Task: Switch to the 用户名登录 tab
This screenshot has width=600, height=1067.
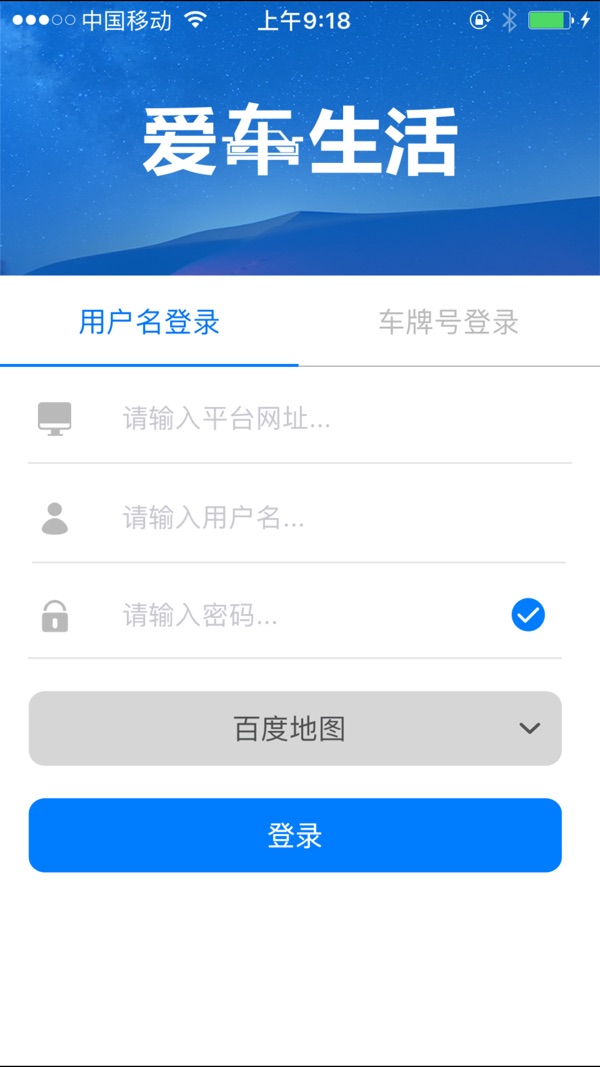Action: coord(150,323)
